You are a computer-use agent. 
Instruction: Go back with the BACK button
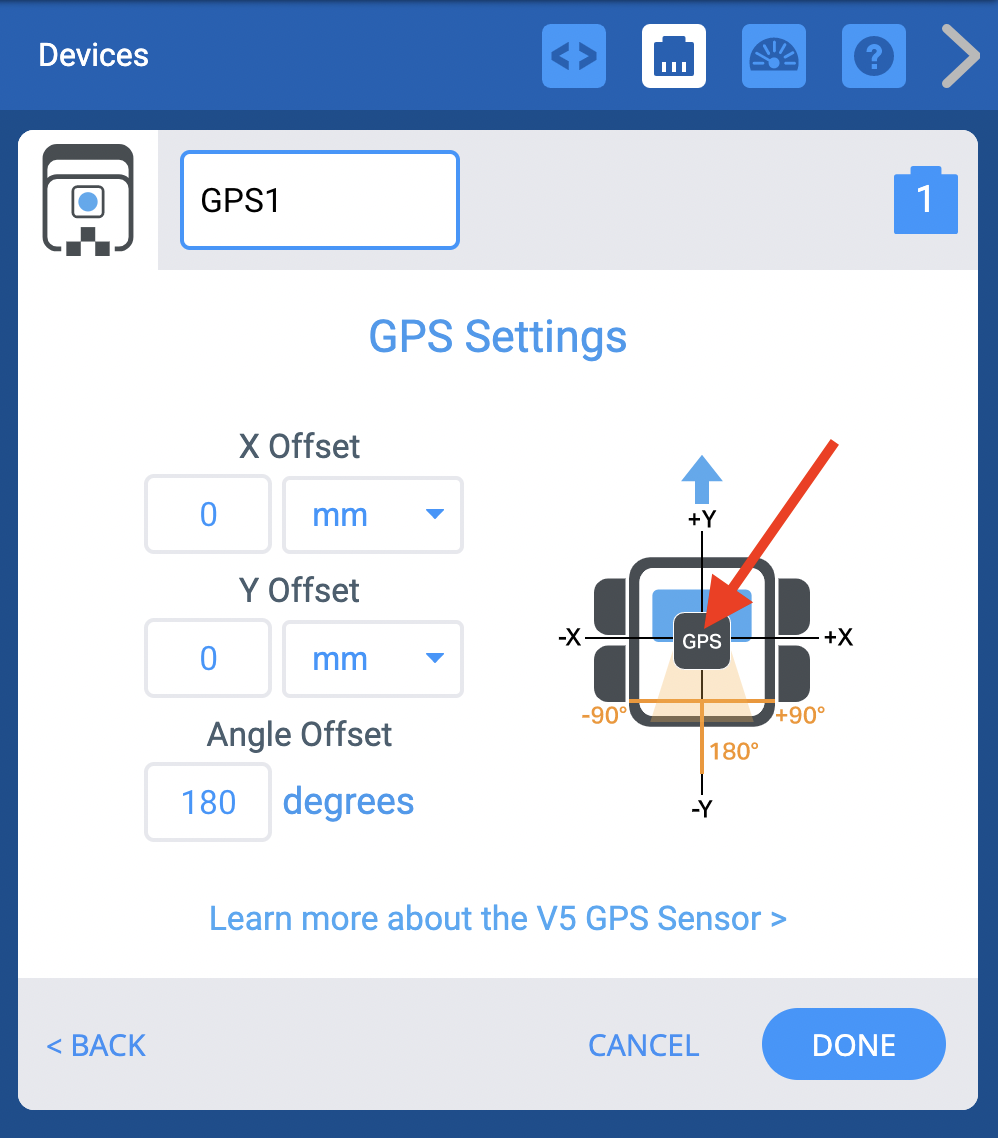[96, 1045]
